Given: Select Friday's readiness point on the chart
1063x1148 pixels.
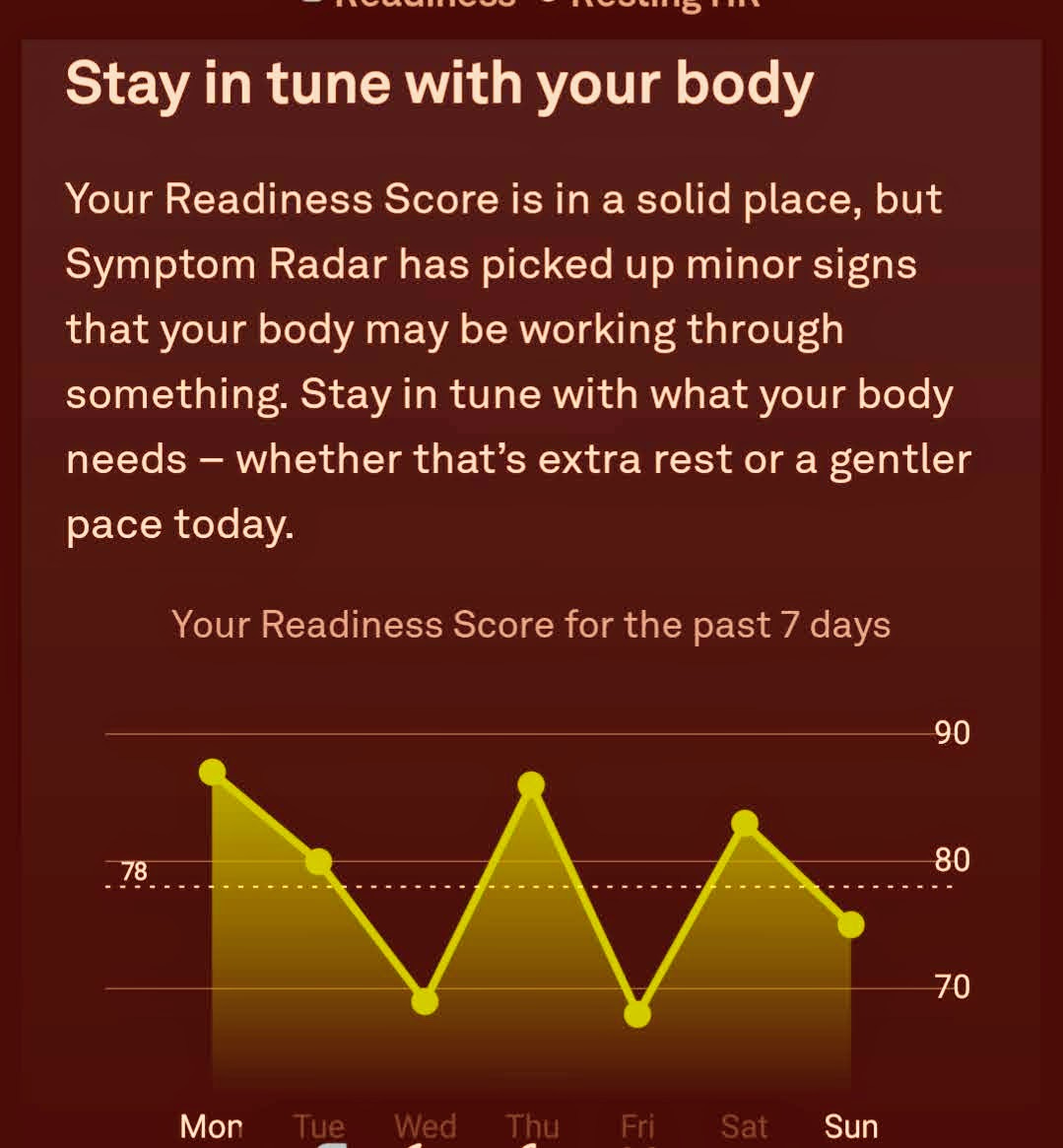Looking at the screenshot, I should (637, 1014).
